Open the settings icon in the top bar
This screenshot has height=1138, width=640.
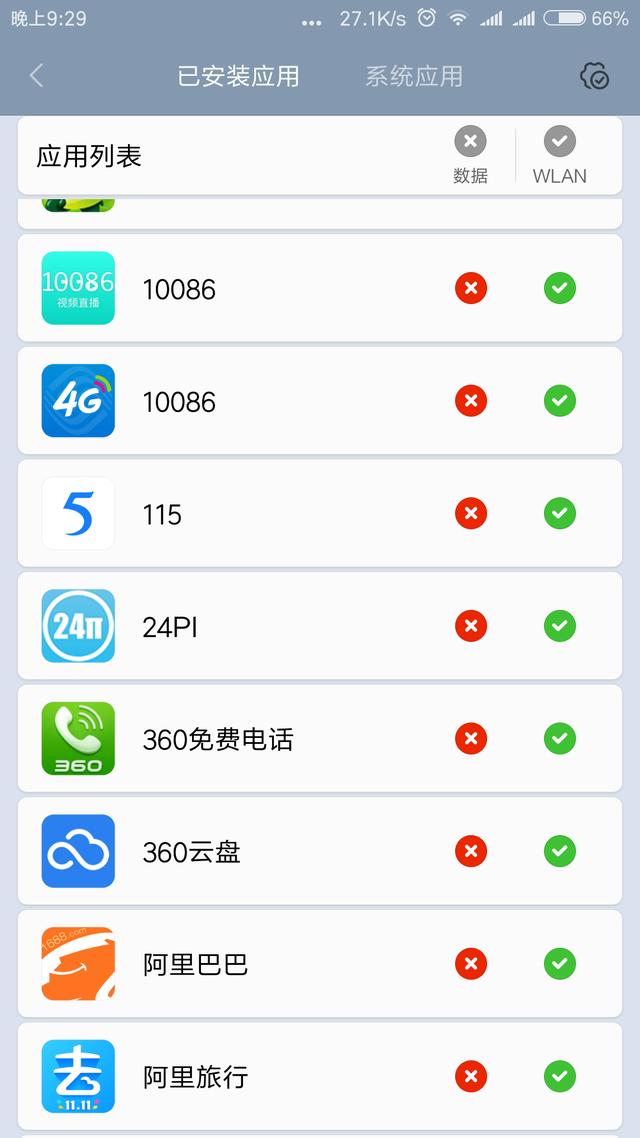tap(594, 76)
